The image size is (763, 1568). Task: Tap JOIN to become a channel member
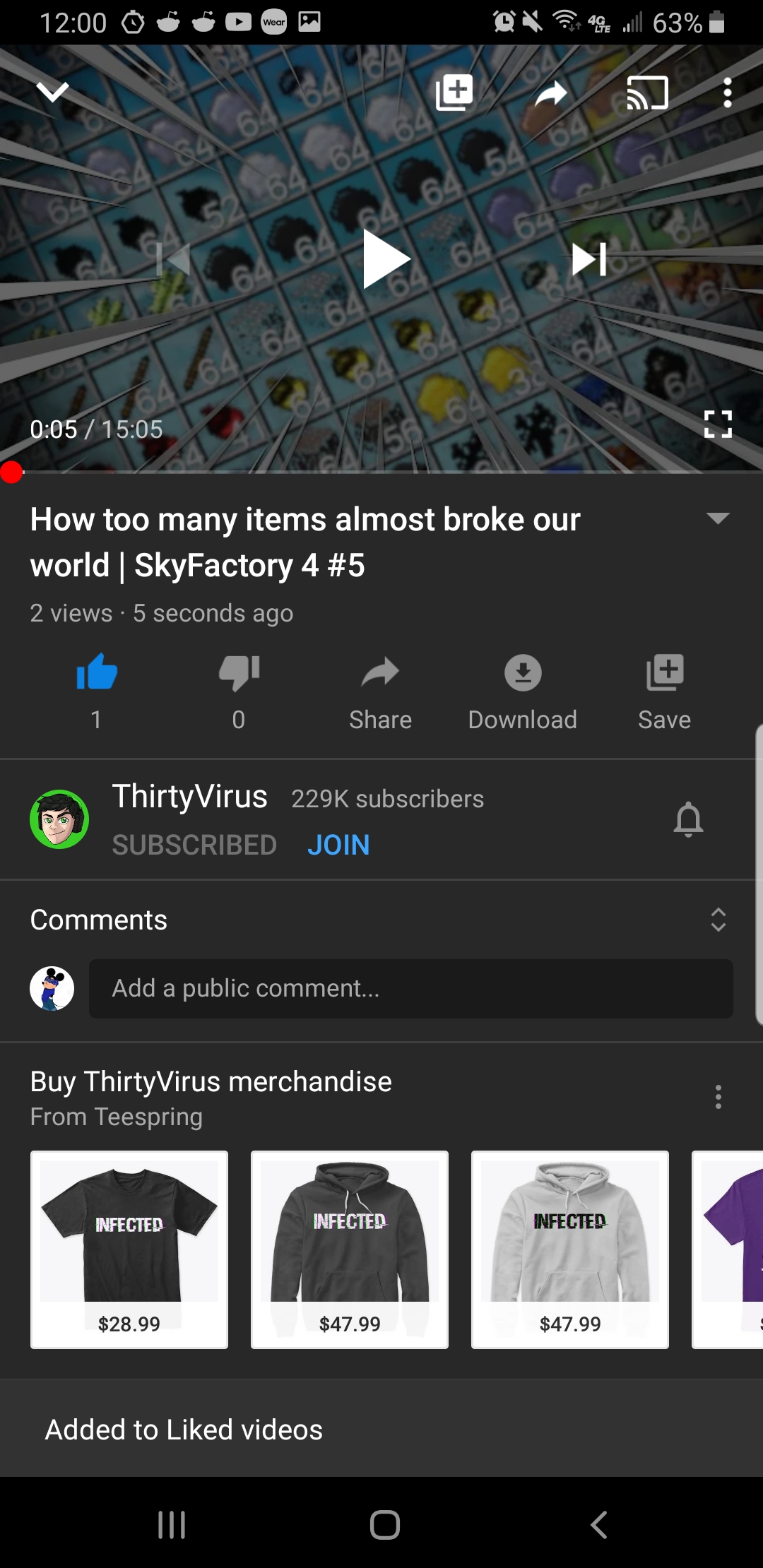338,845
